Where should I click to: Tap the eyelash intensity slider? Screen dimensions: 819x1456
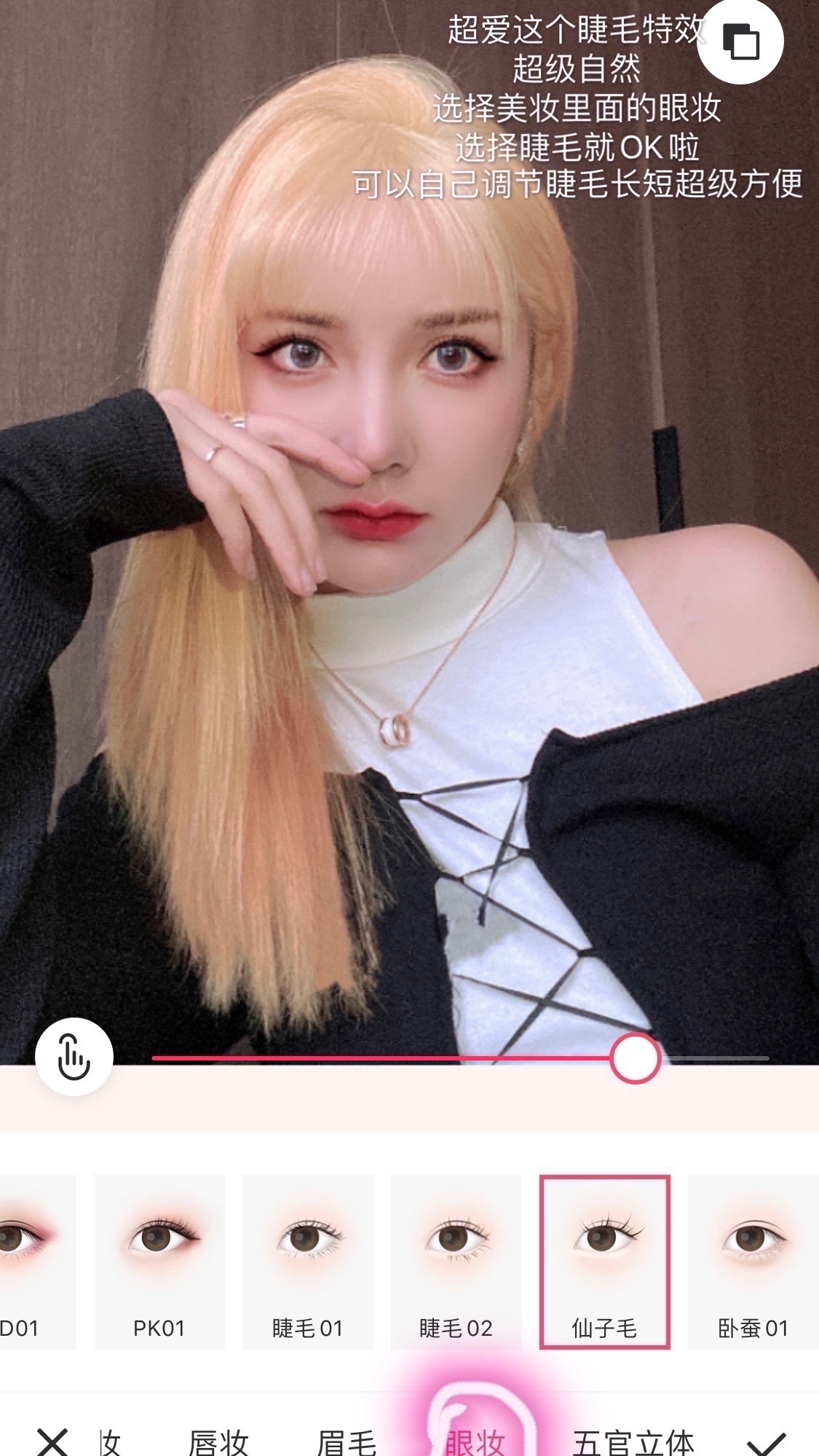(x=635, y=1058)
